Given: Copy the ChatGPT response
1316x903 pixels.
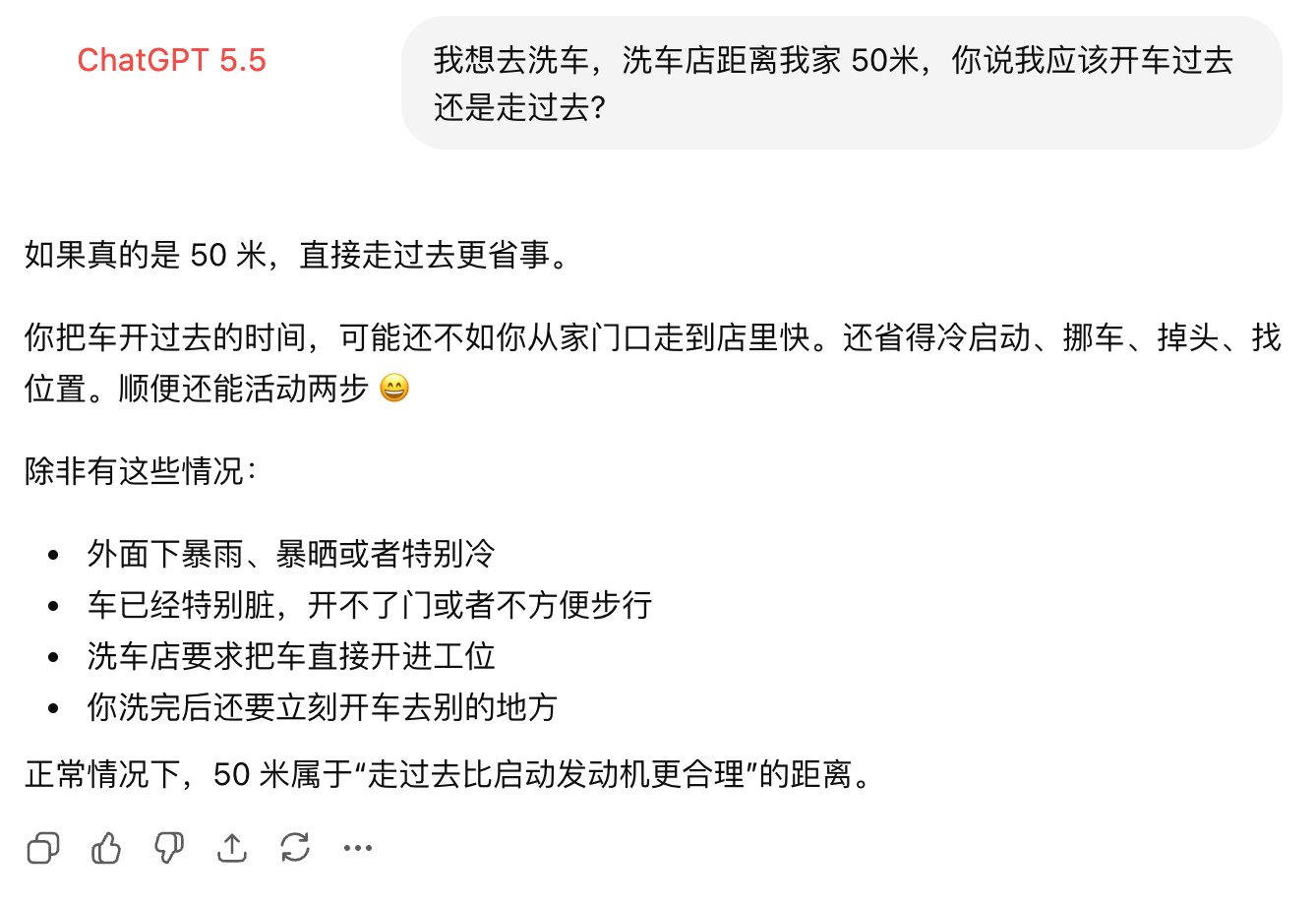Looking at the screenshot, I should click(x=43, y=847).
